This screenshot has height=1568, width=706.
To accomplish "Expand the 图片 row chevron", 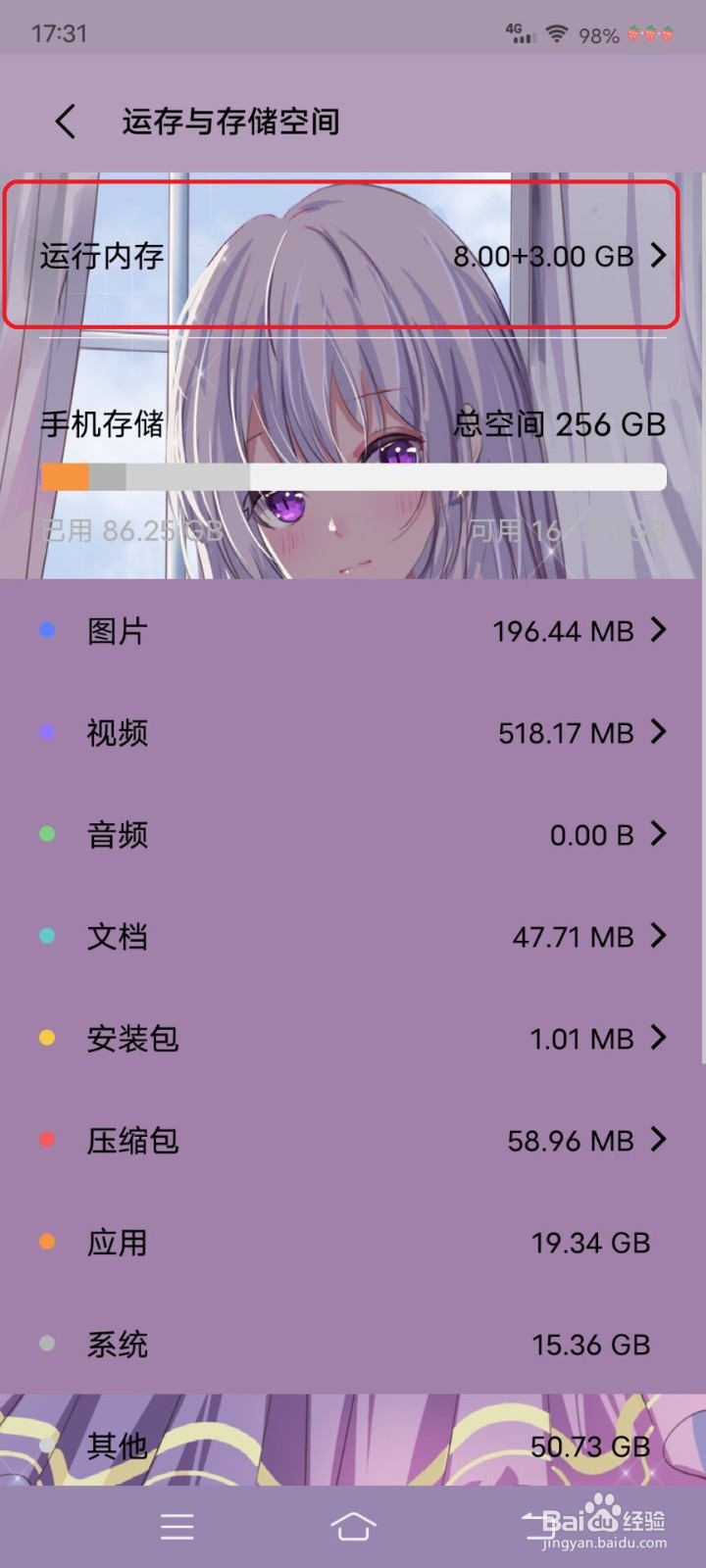I will pos(658,631).
